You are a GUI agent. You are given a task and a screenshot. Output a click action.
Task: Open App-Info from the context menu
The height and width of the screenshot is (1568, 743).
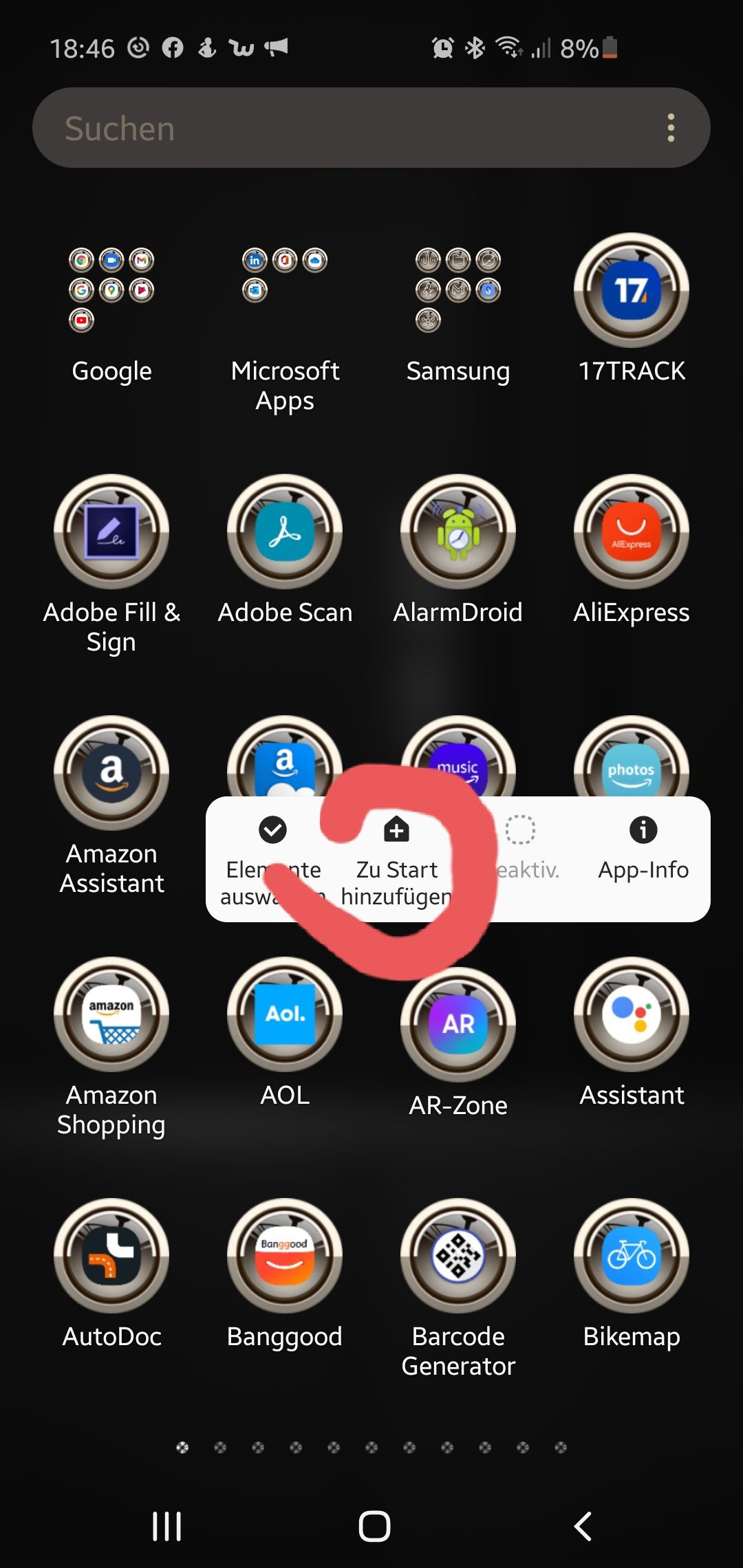(x=641, y=853)
